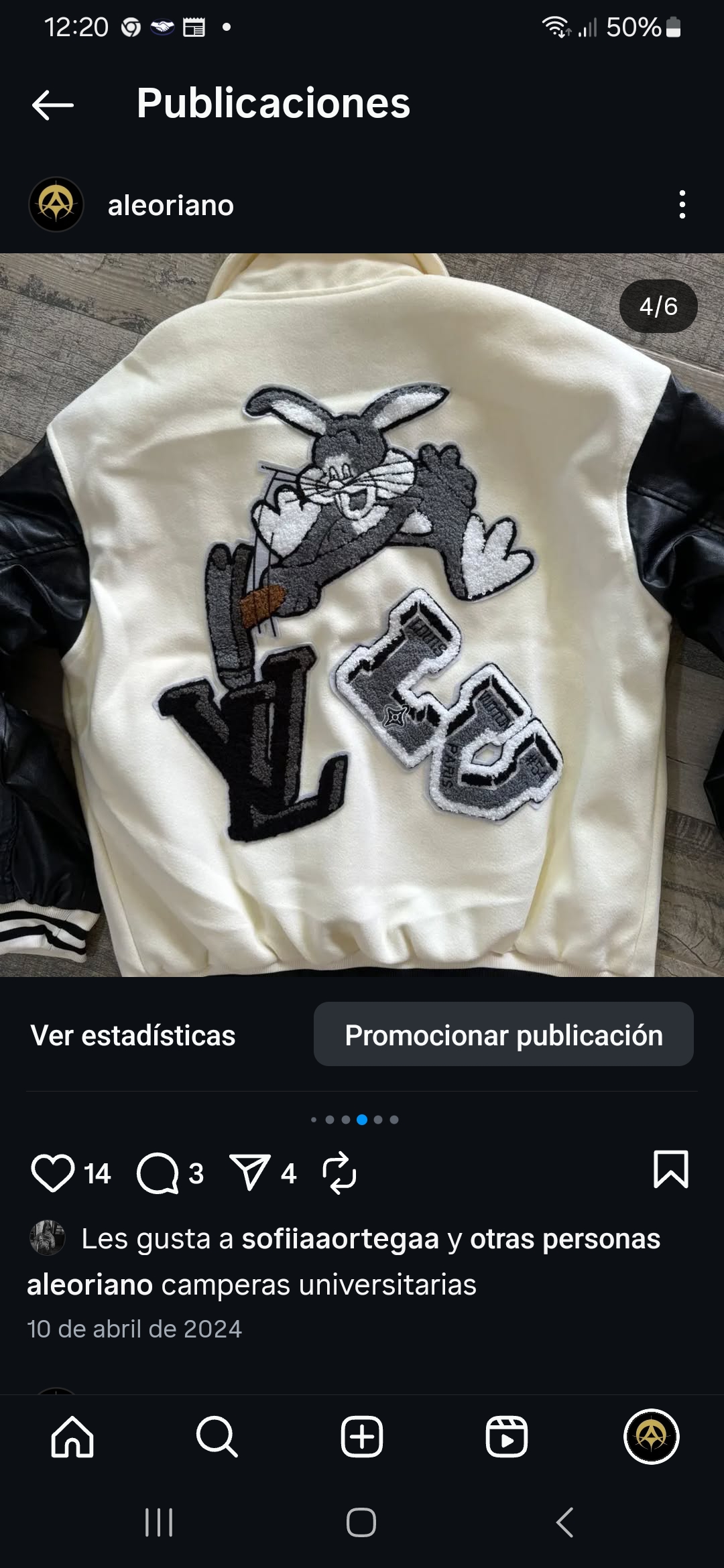This screenshot has height=1568, width=724.
Task: Open the post's three-dot options menu
Action: (x=682, y=204)
